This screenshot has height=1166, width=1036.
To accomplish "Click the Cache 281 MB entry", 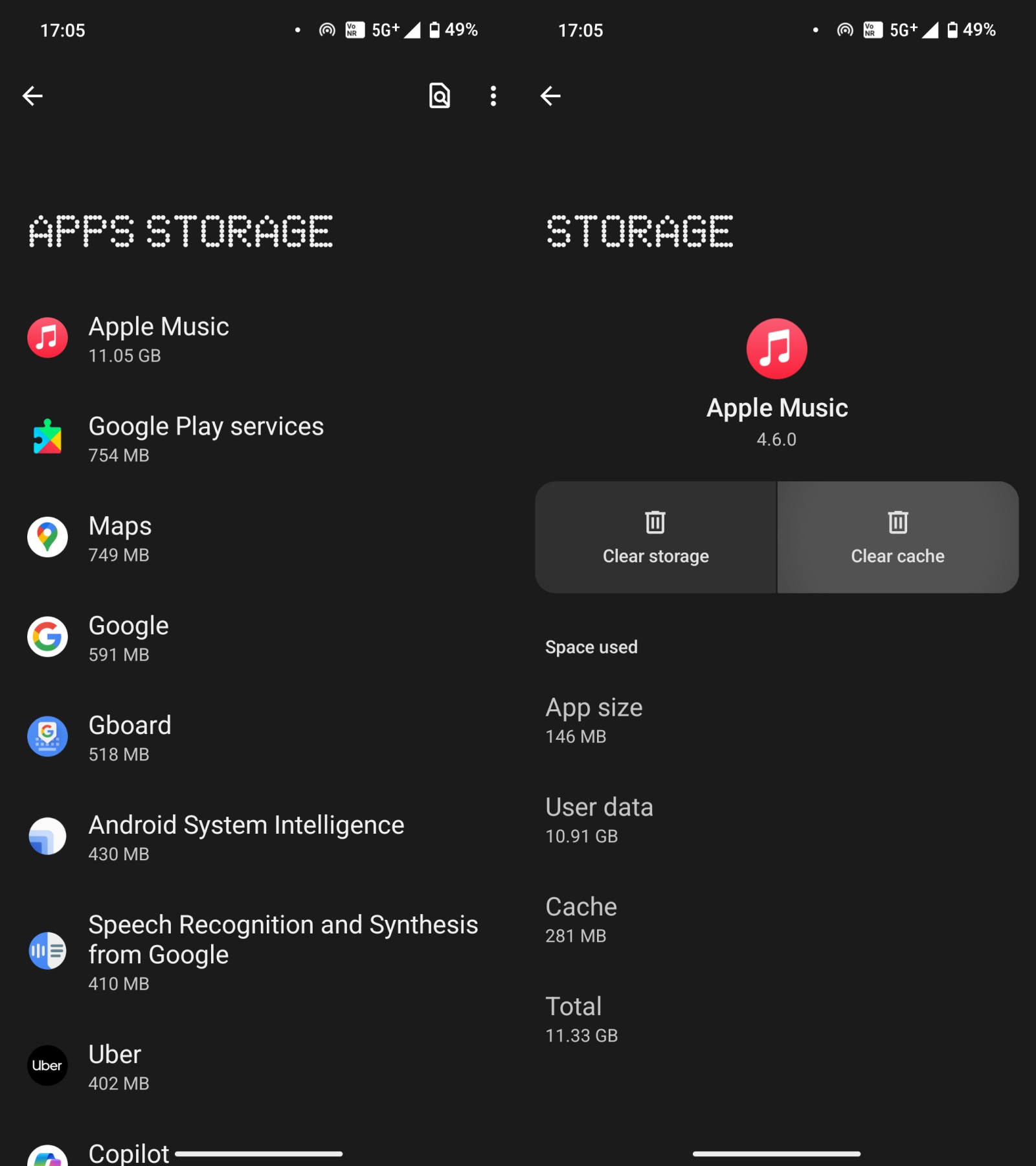I will pos(581,920).
